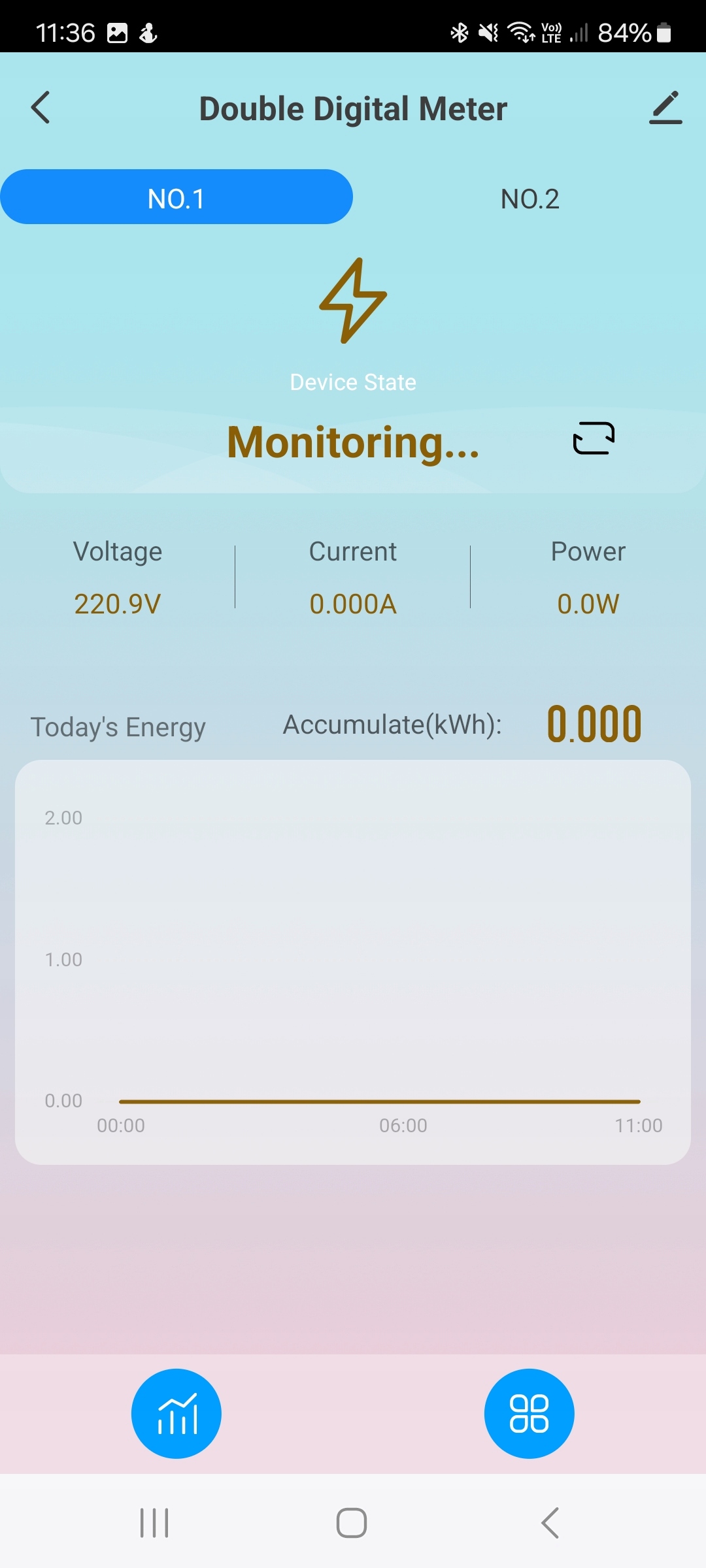706x1568 pixels.
Task: Tap the Power reading 0.0W
Action: point(587,603)
